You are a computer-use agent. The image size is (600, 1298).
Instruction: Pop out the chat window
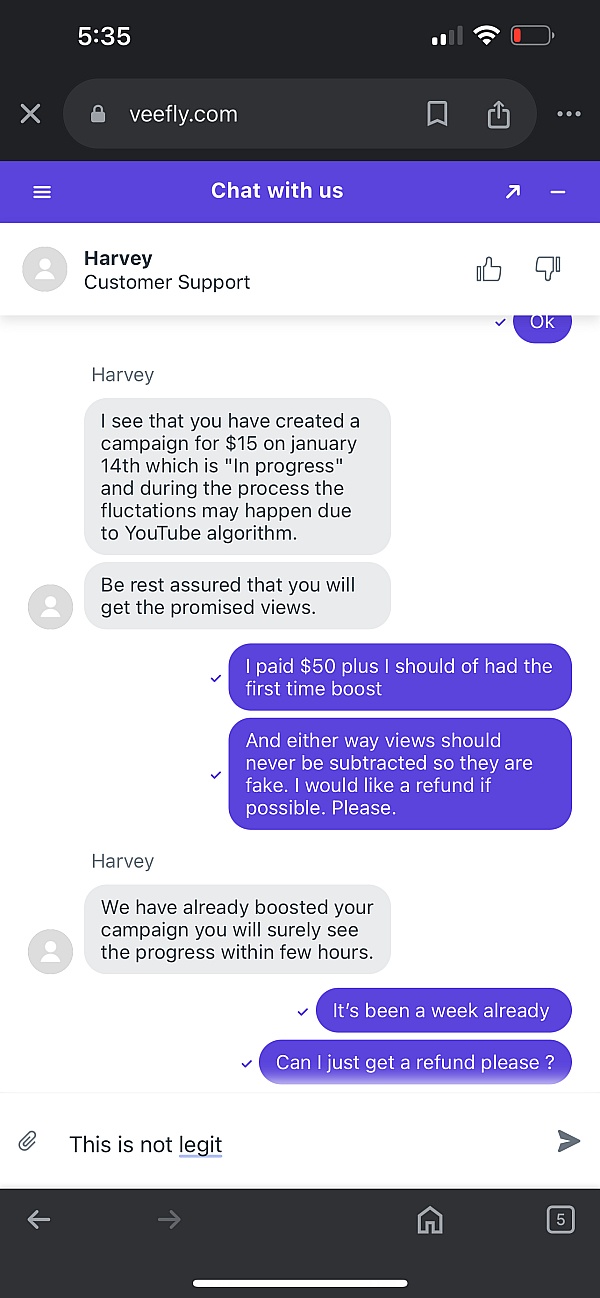513,192
